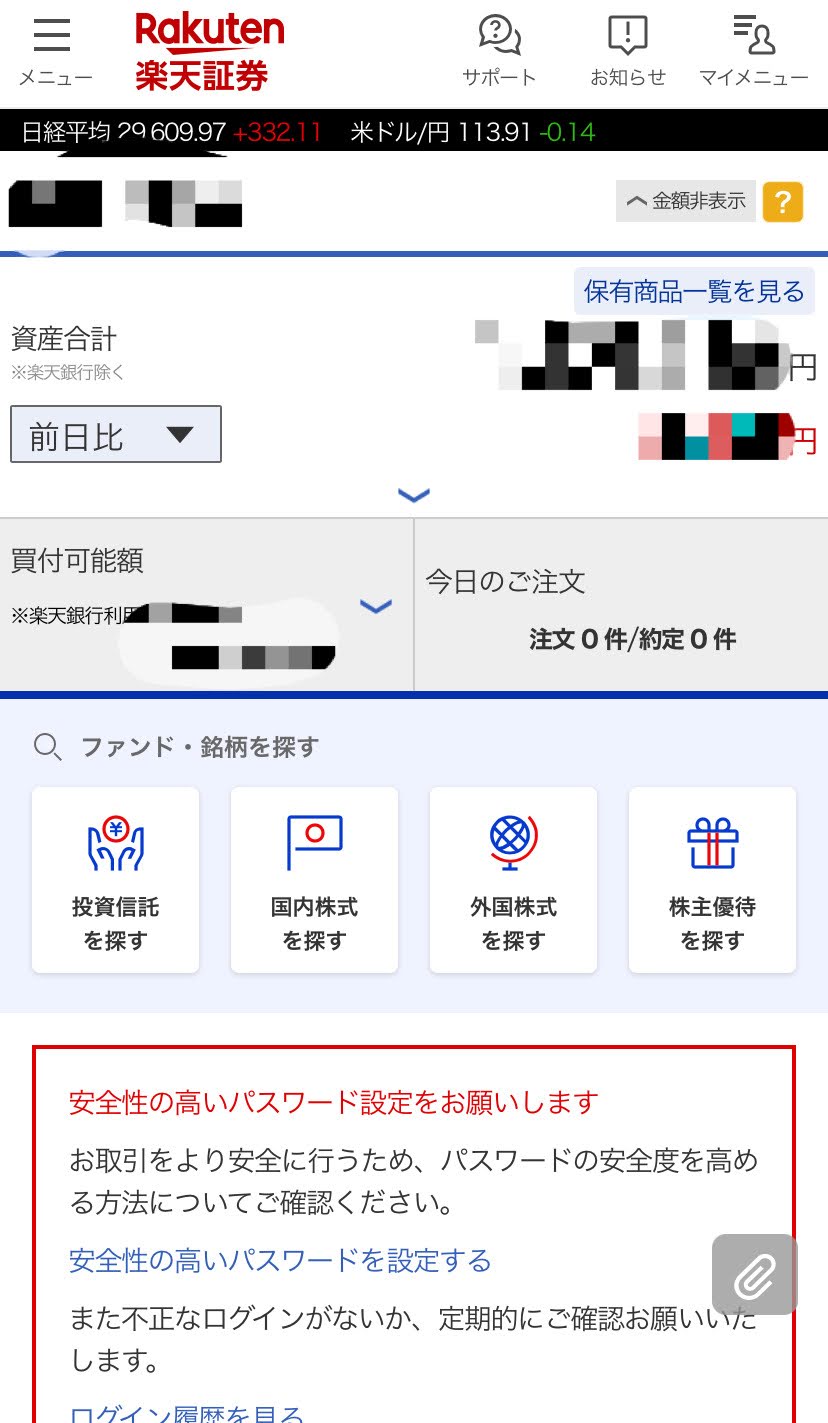Open サポート support
The height and width of the screenshot is (1423, 828).
(x=499, y=51)
